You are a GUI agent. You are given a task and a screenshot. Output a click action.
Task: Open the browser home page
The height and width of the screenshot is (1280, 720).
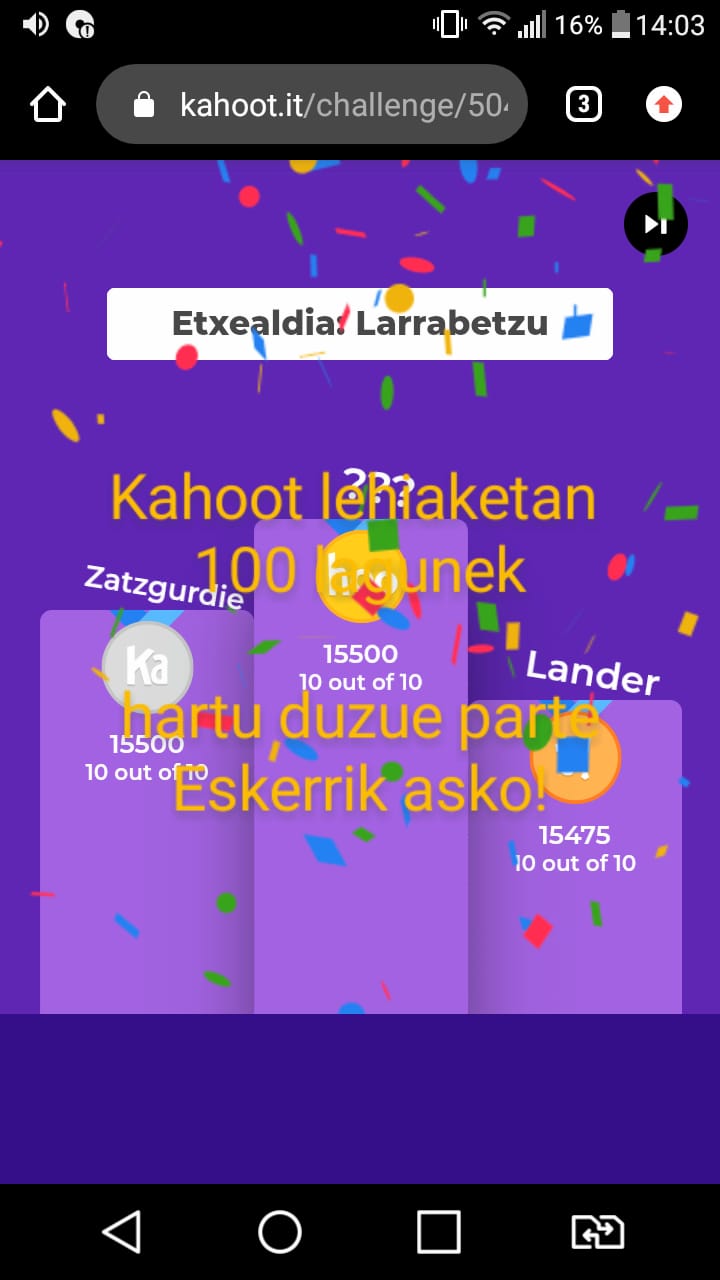tap(48, 104)
